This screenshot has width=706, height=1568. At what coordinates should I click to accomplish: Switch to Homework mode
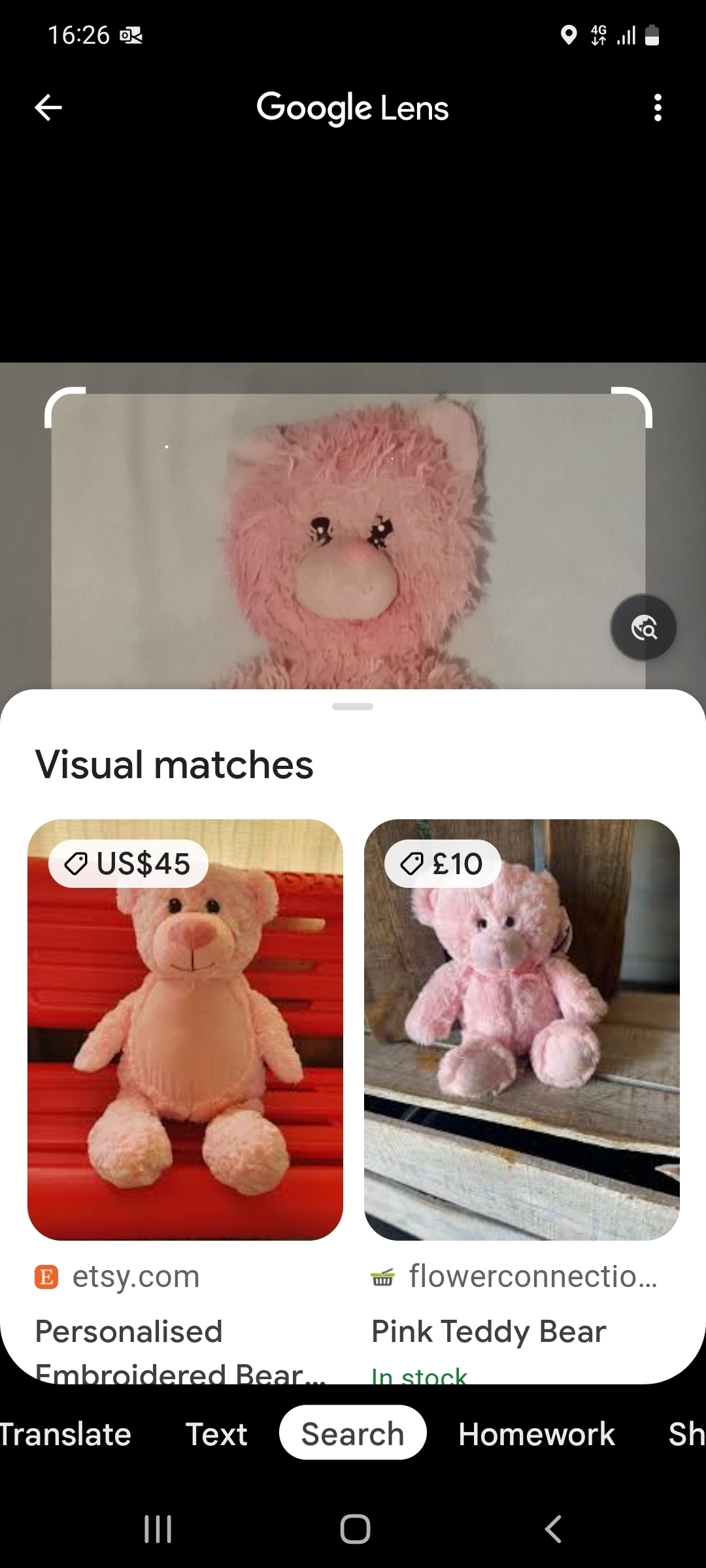point(536,1435)
